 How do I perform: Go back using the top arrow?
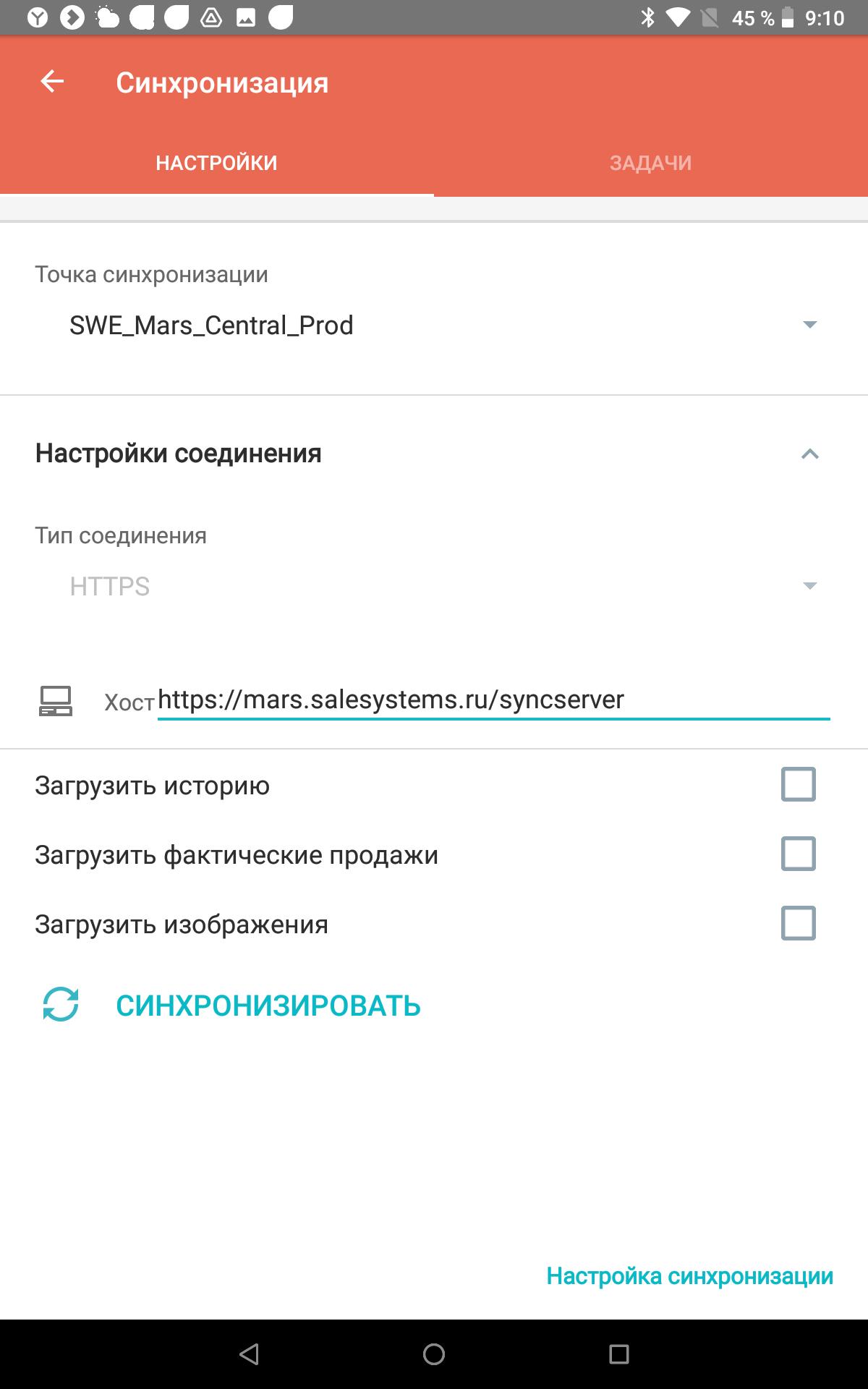pyautogui.click(x=52, y=82)
